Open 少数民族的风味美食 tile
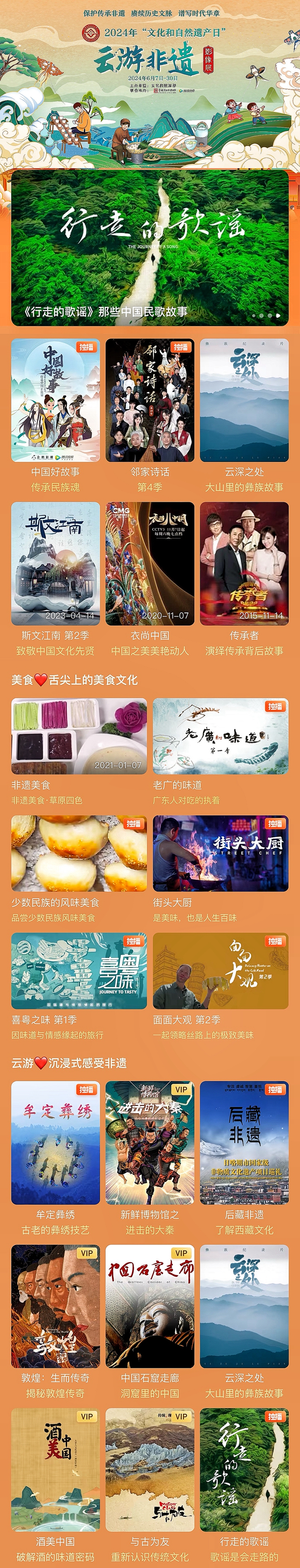This screenshot has width=300, height=1568. (x=79, y=853)
